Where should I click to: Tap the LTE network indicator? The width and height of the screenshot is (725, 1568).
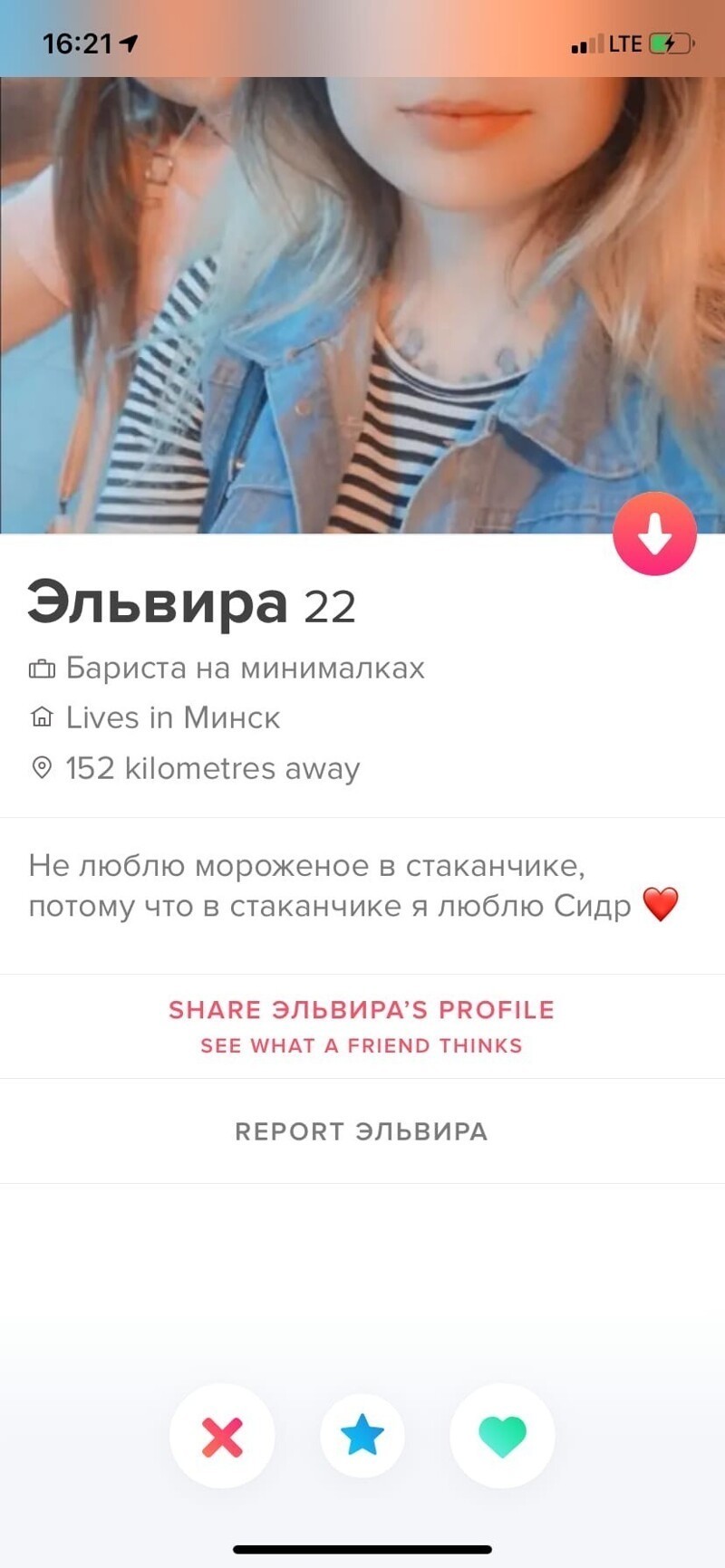click(x=625, y=43)
